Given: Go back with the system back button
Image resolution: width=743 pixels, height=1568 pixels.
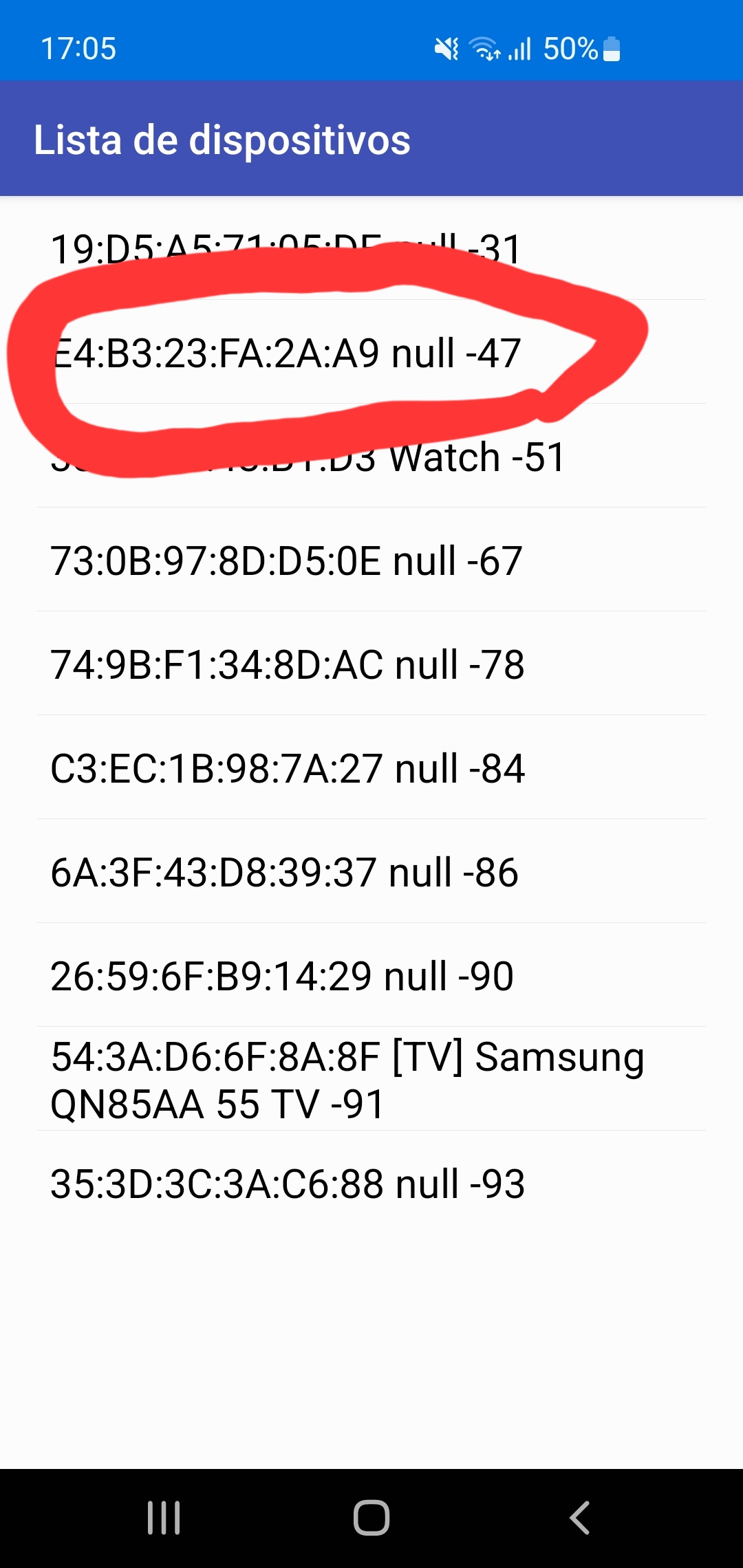Looking at the screenshot, I should [x=579, y=1518].
